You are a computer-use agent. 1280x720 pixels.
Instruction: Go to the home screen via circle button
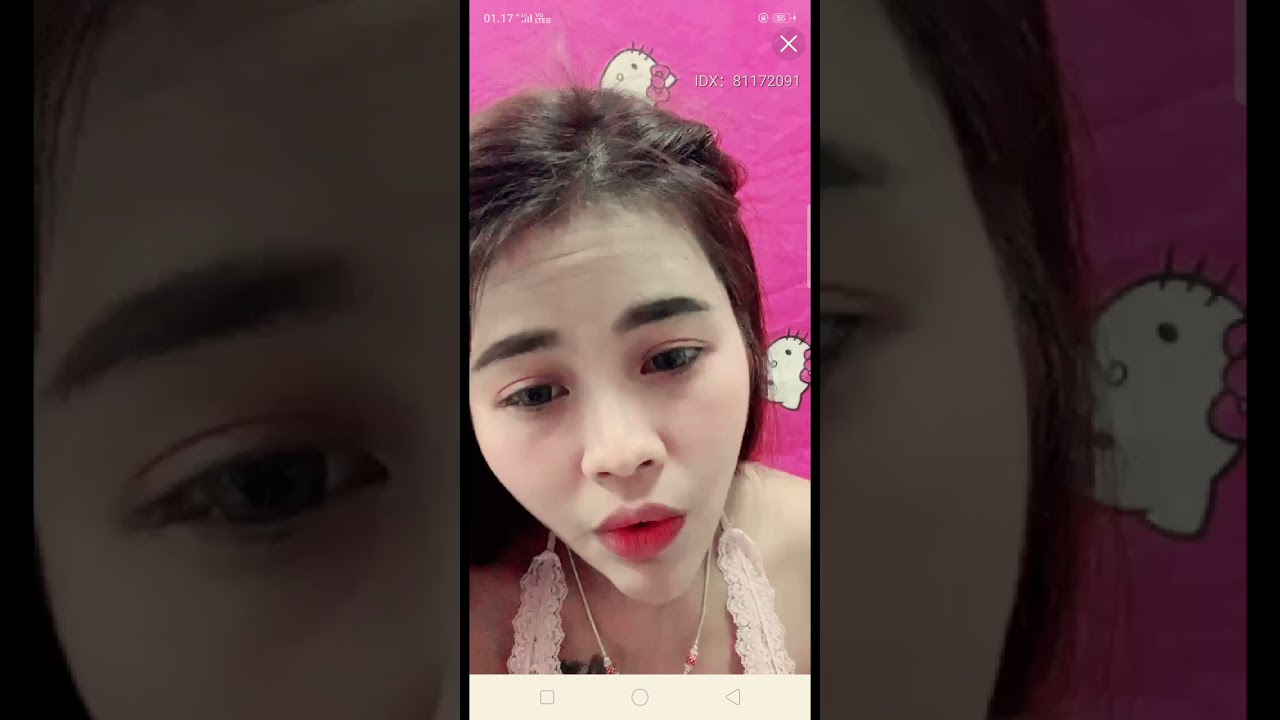(x=640, y=697)
